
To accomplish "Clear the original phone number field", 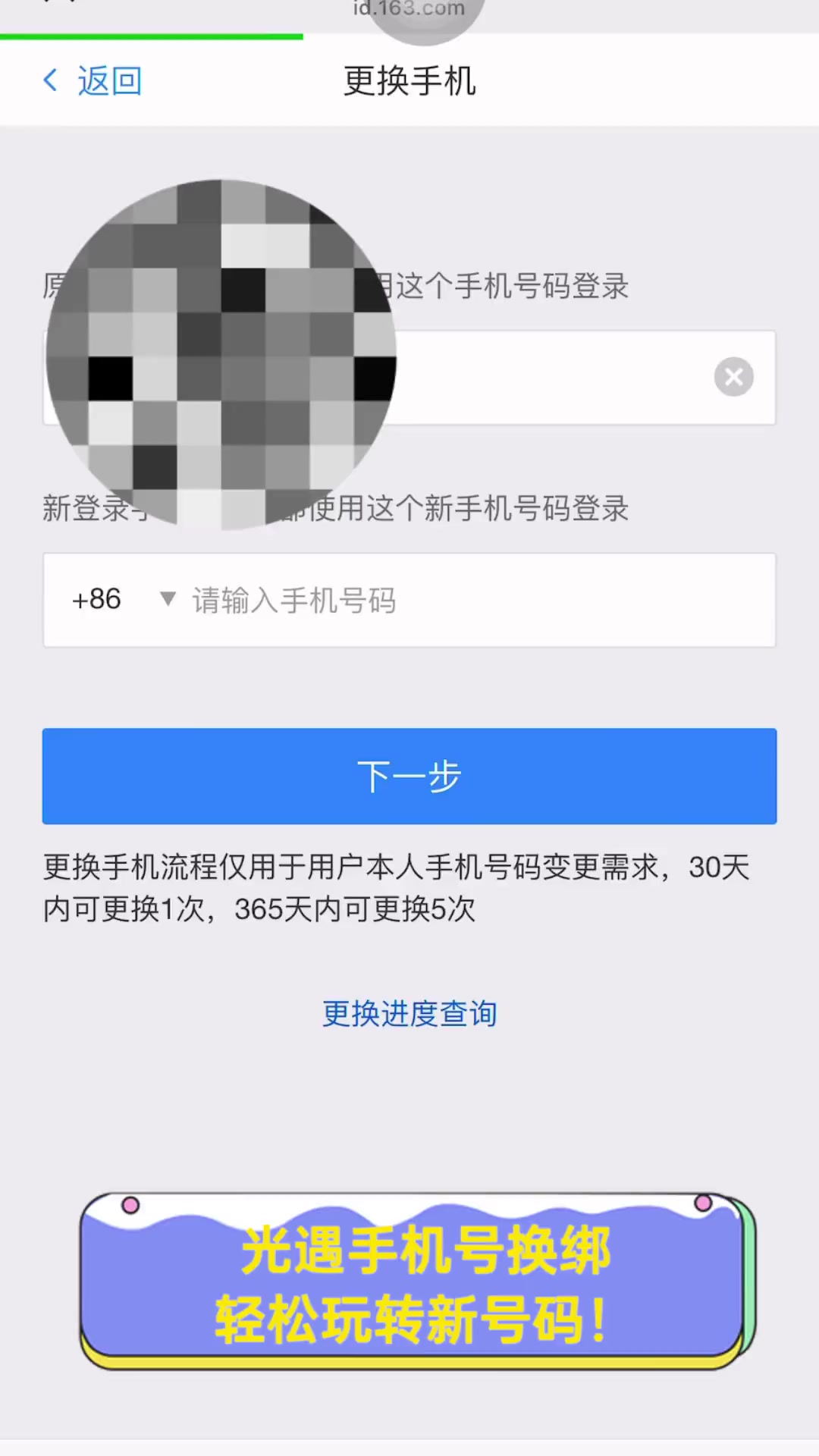I will [733, 377].
